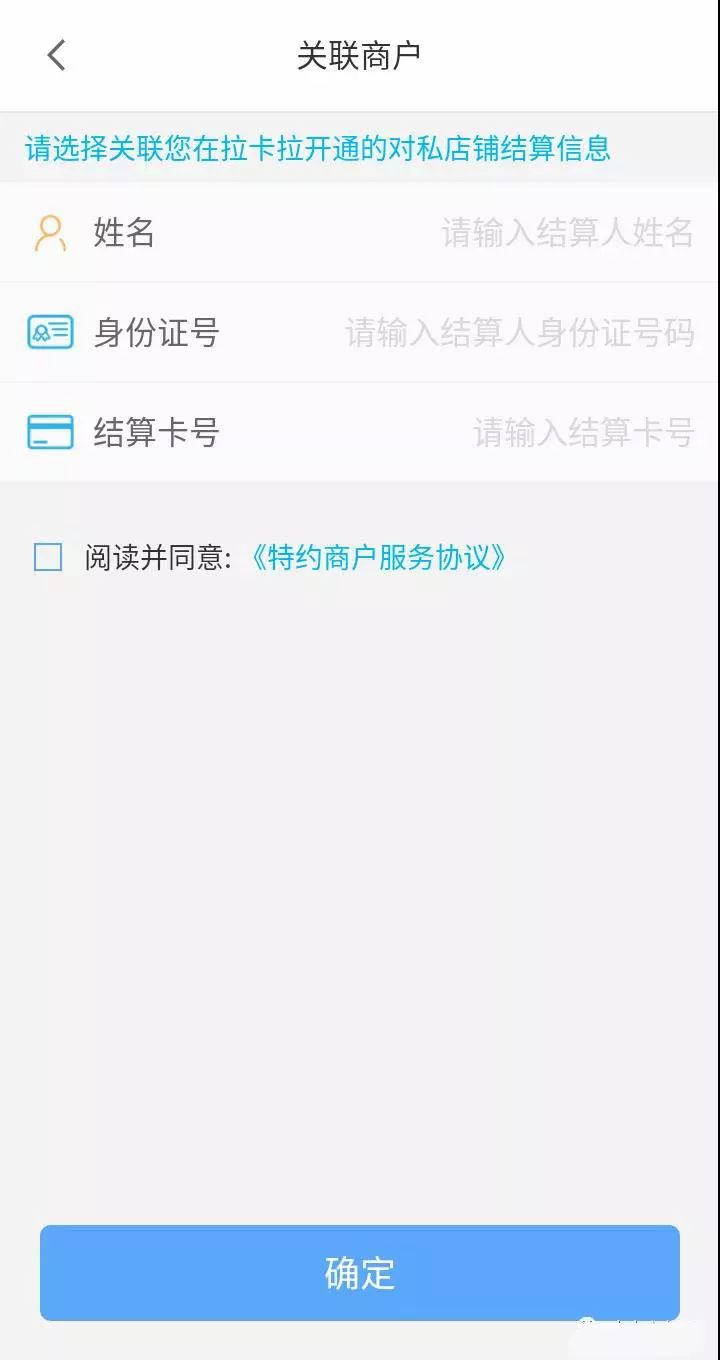
Task: Select the 姓名 field label
Action: point(122,232)
